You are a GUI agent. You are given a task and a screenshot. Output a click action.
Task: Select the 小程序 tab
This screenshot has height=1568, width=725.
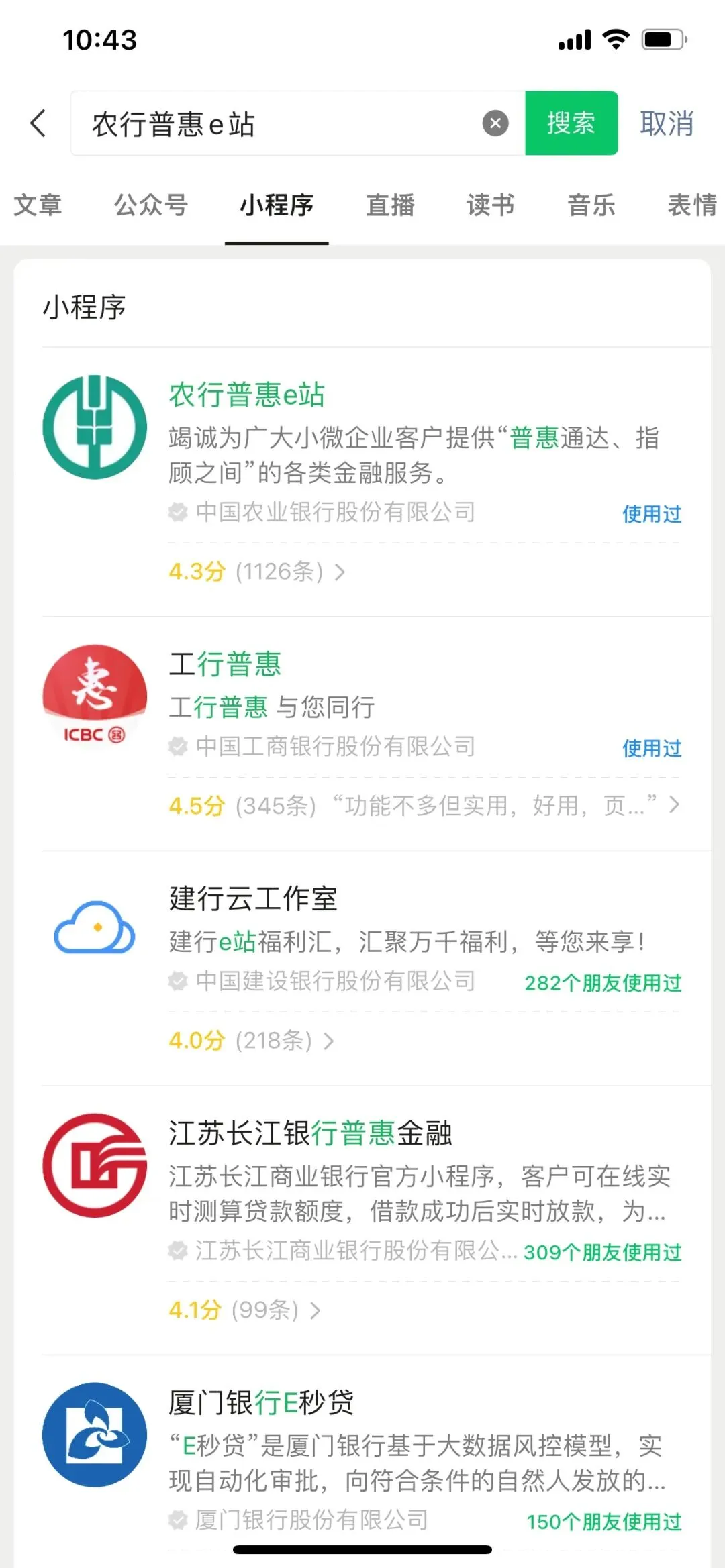[x=277, y=205]
